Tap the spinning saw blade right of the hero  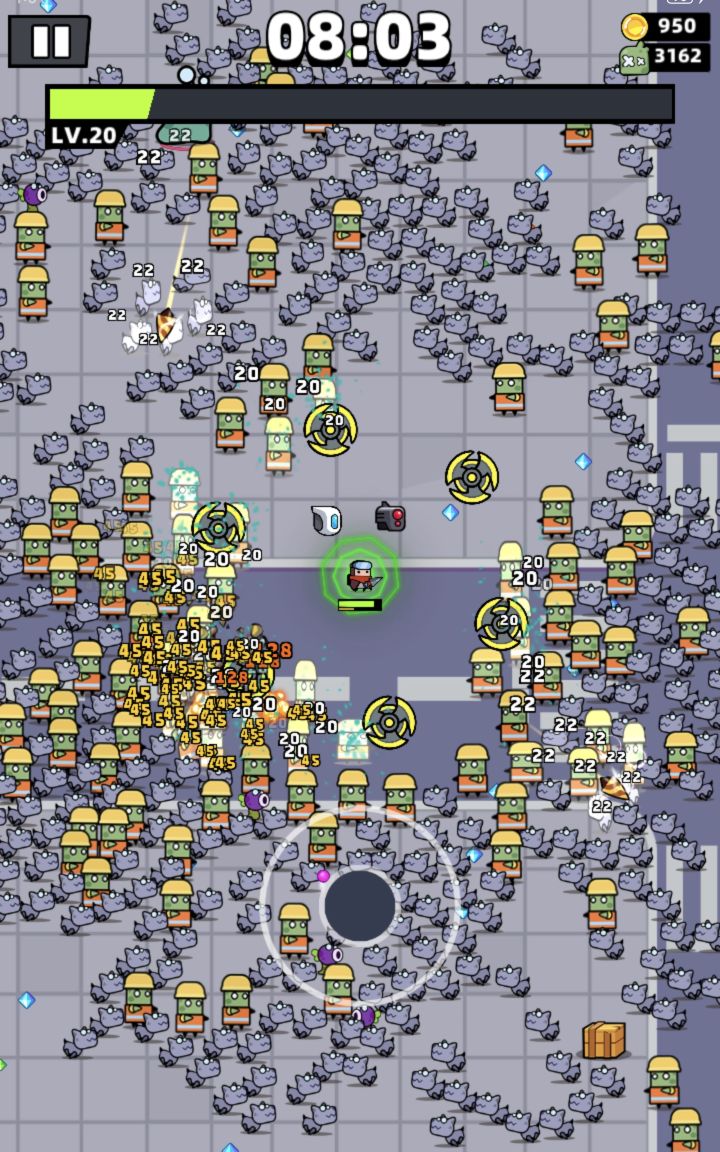[x=500, y=625]
